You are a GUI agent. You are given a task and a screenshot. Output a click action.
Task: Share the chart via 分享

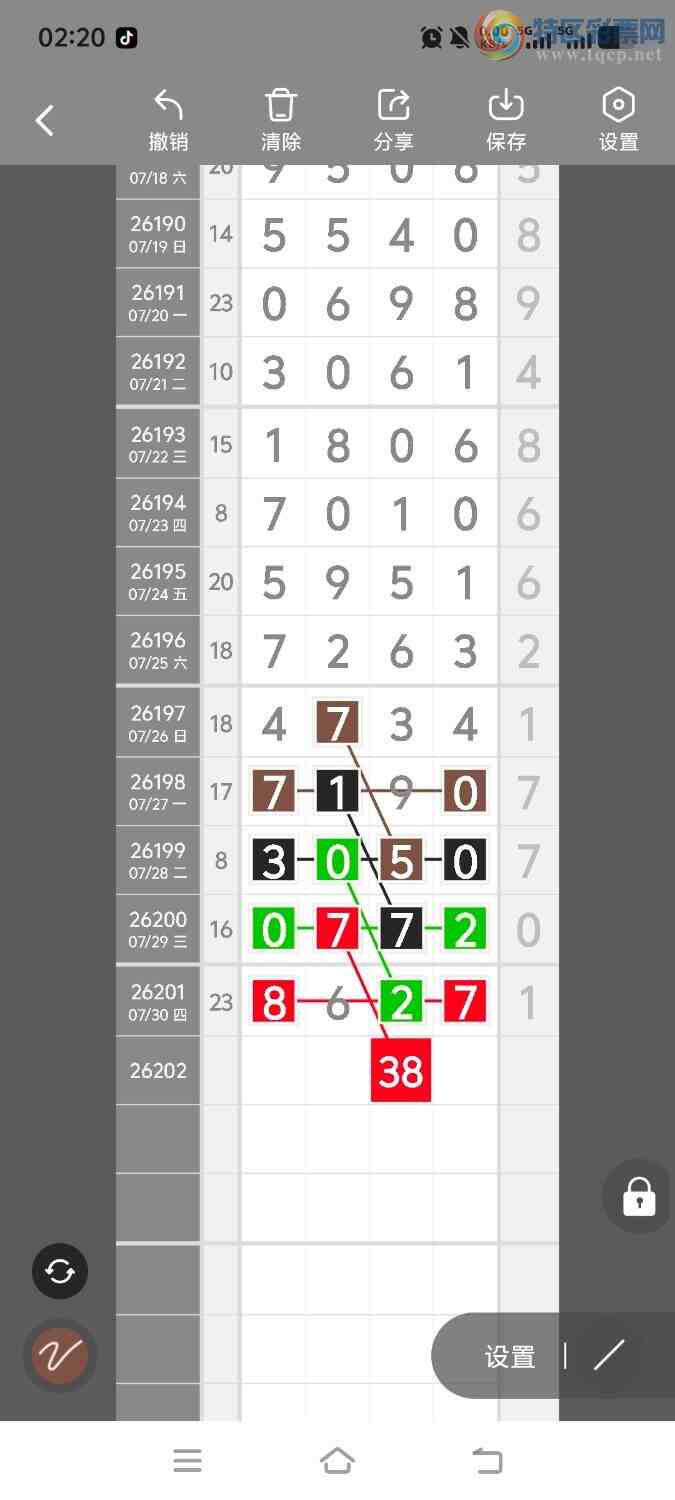[394, 121]
